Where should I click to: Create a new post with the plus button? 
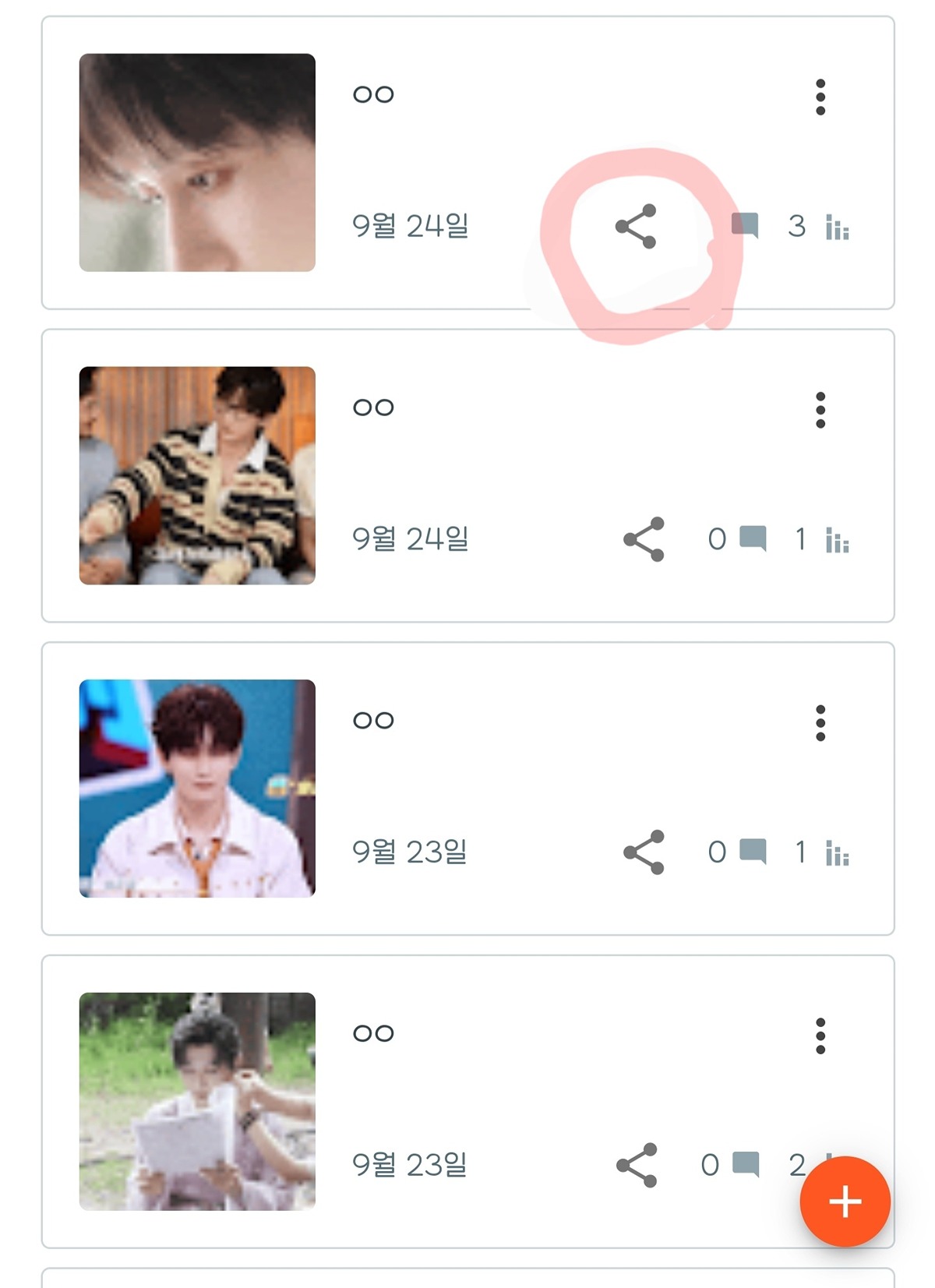845,1202
